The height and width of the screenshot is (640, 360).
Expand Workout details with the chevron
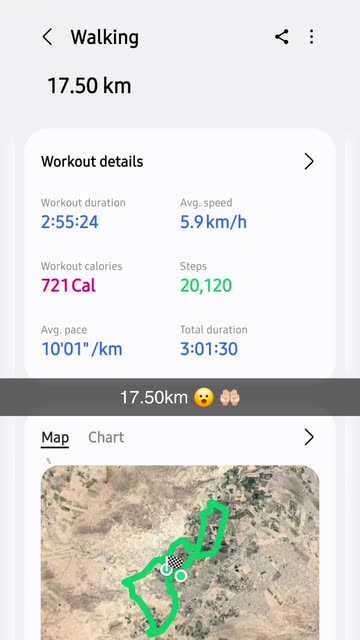[309, 162]
